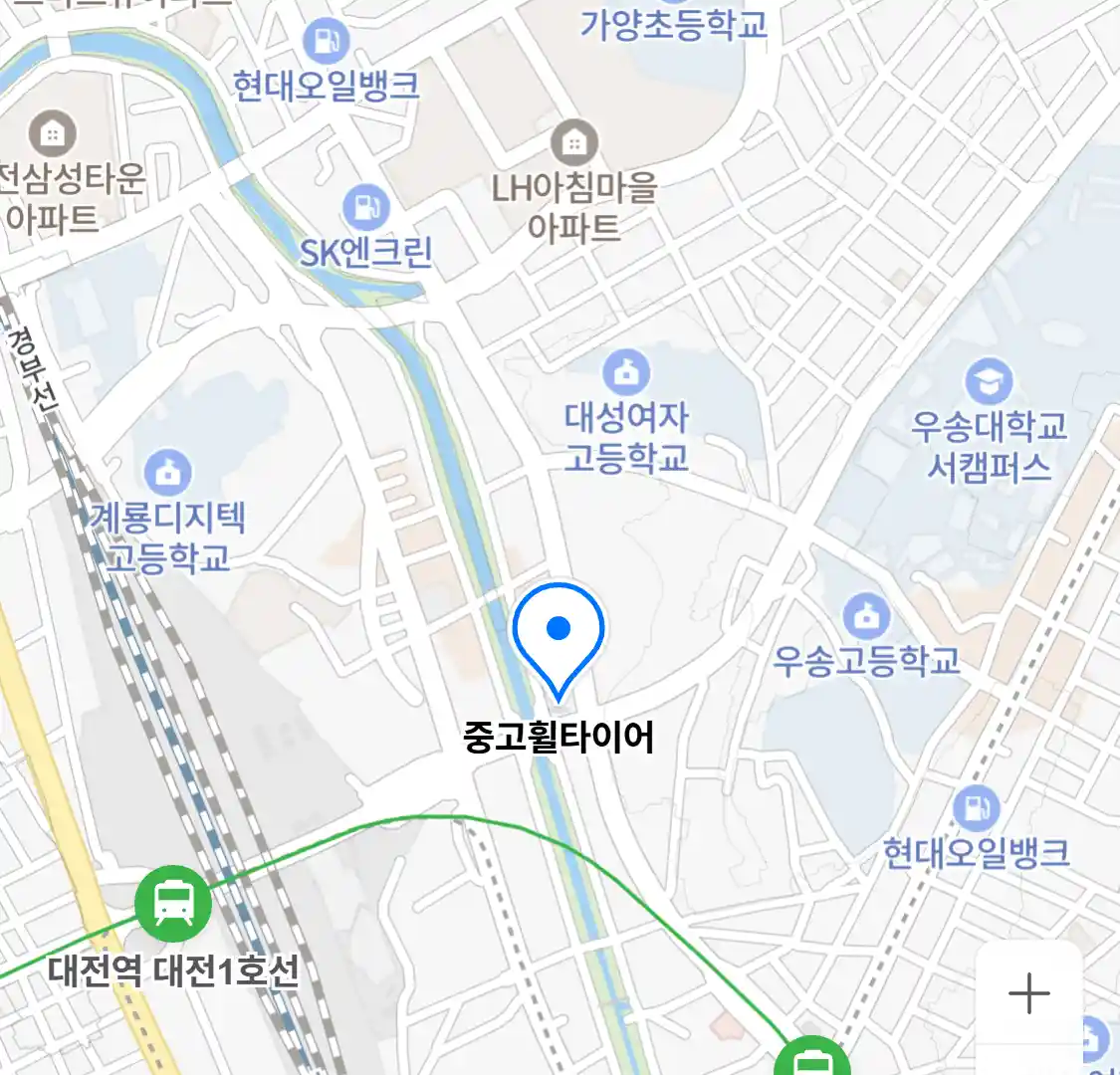
Task: Open the 대전역 대전1호선 subway station marker
Action: [174, 904]
